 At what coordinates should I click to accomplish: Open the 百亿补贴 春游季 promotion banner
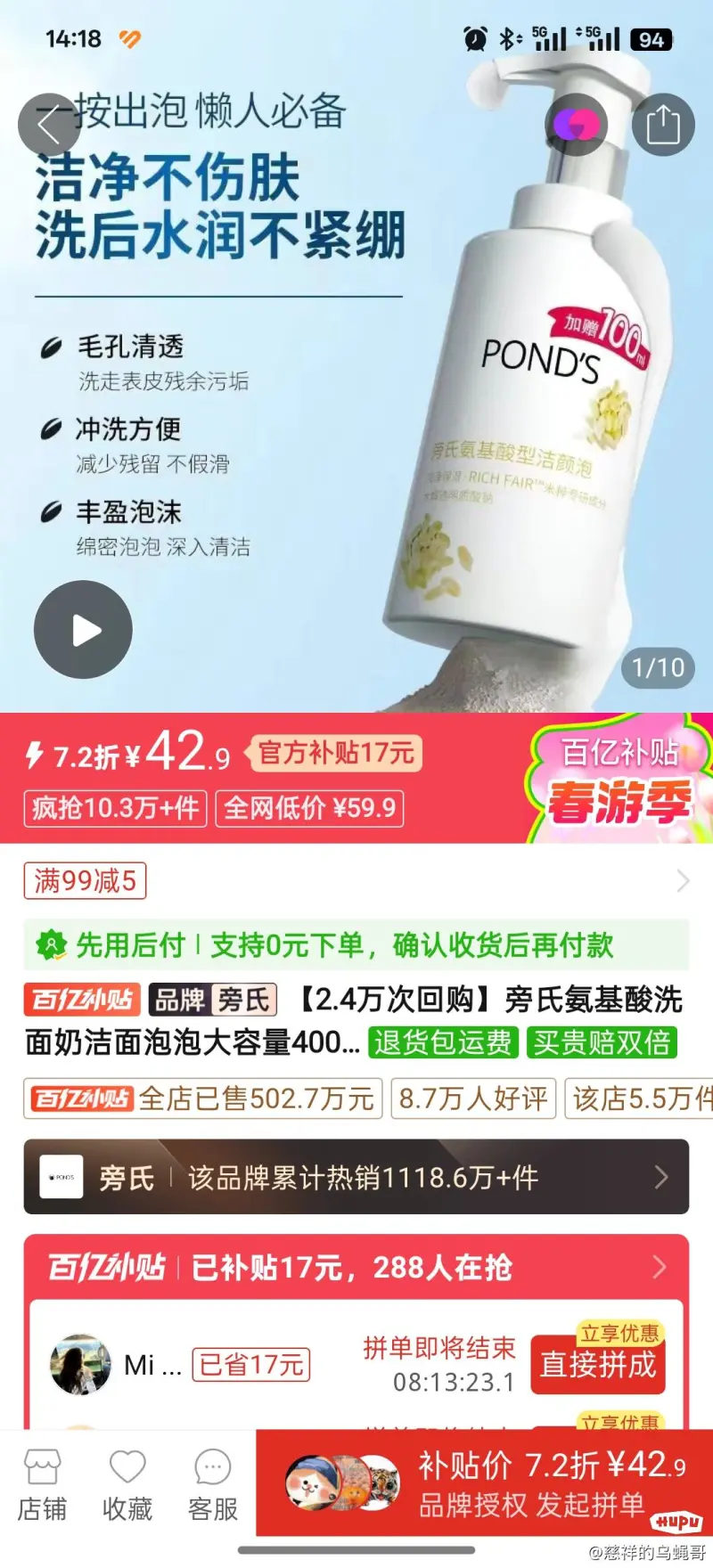click(619, 779)
